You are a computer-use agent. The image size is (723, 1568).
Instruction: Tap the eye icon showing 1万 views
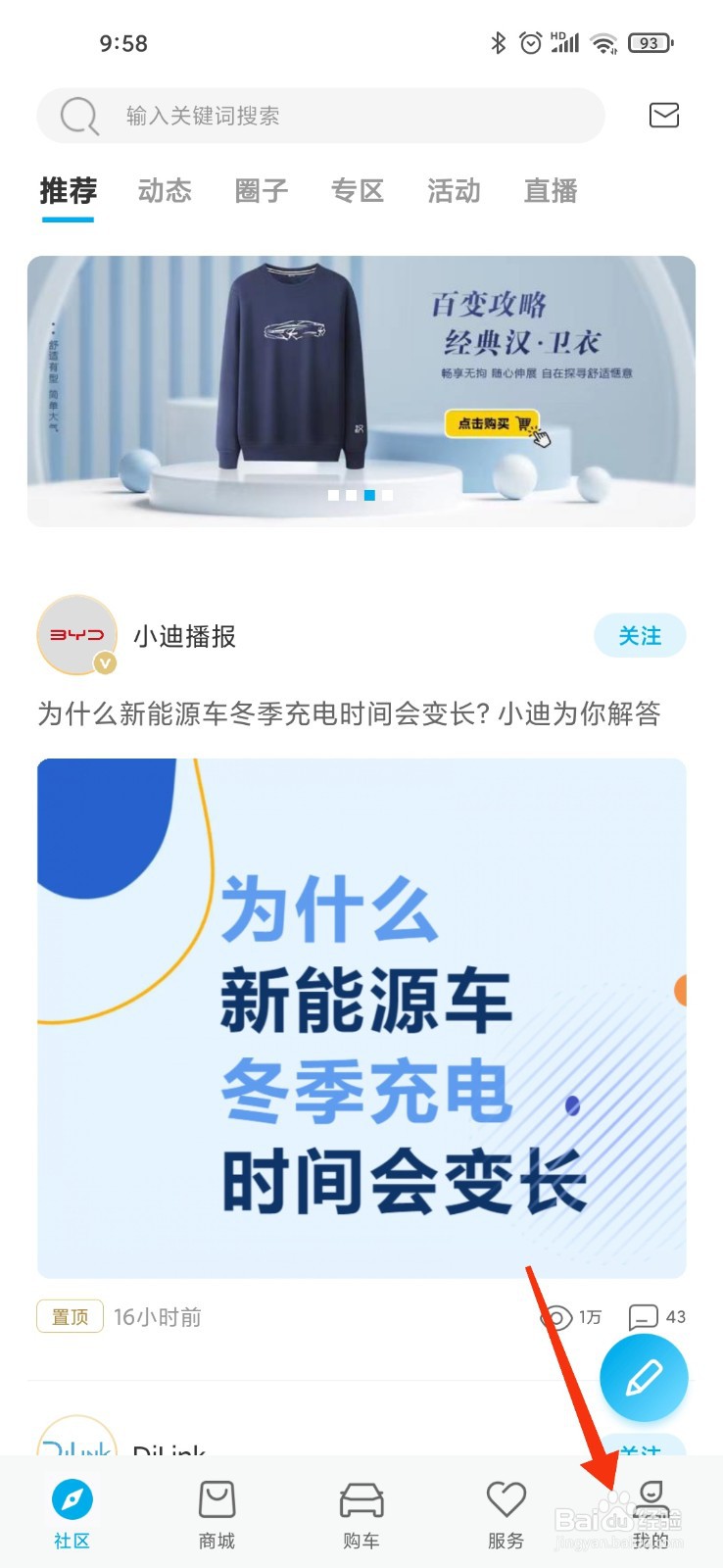[558, 1317]
